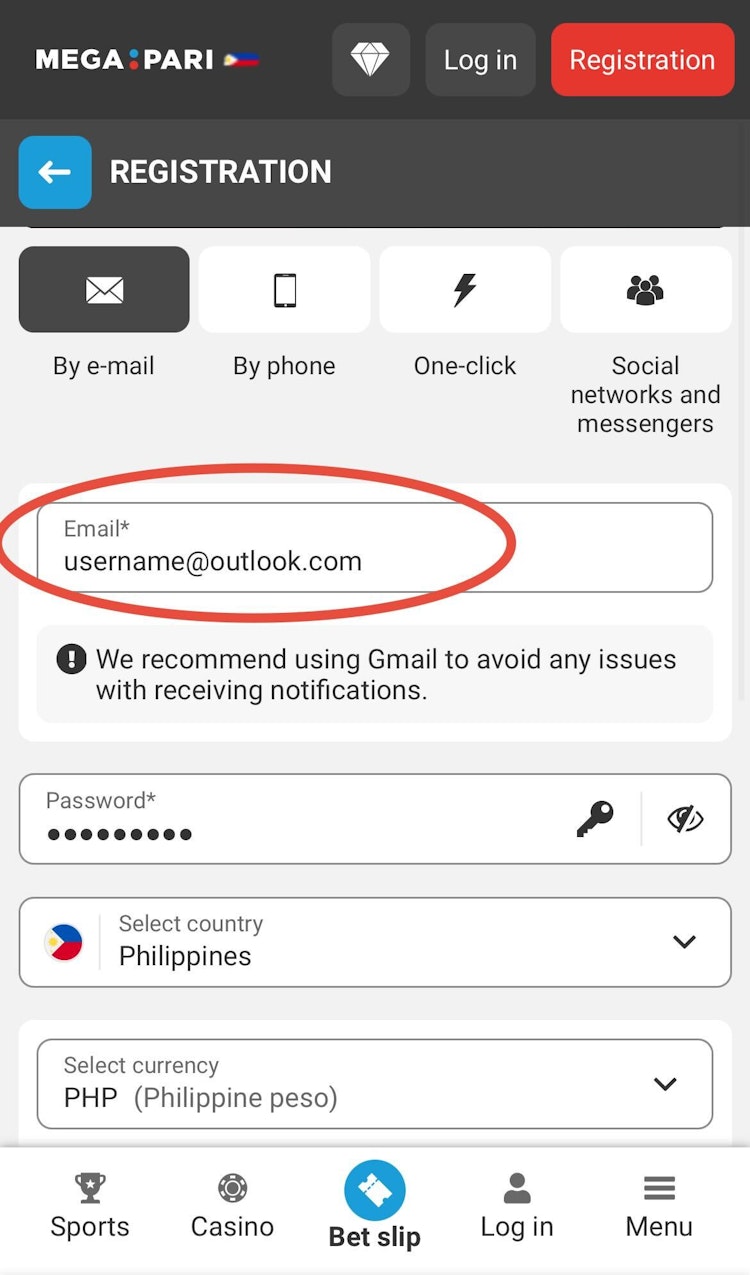Open the diamond rewards icon
This screenshot has width=750, height=1275.
click(370, 60)
